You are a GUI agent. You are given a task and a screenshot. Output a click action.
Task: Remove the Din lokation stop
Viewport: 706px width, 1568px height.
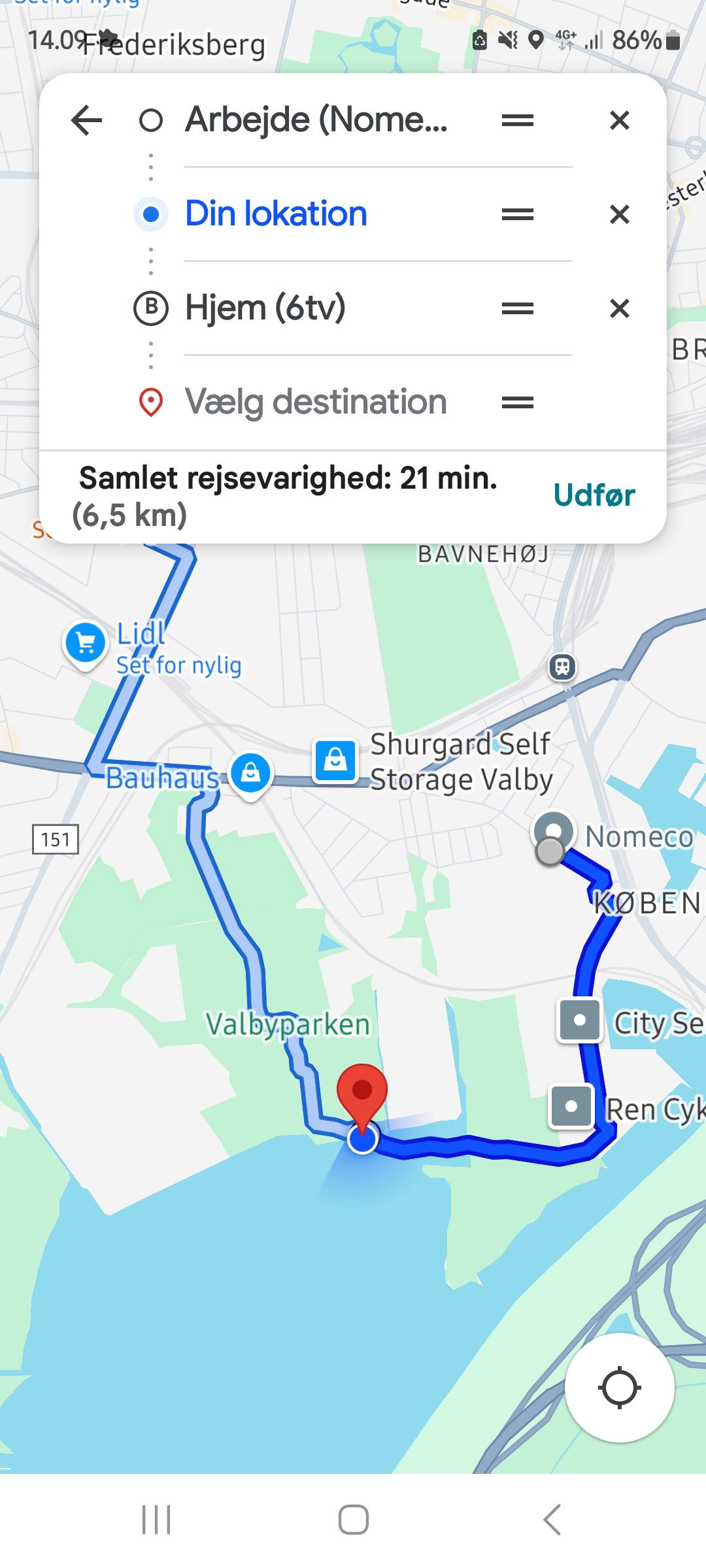tap(619, 214)
